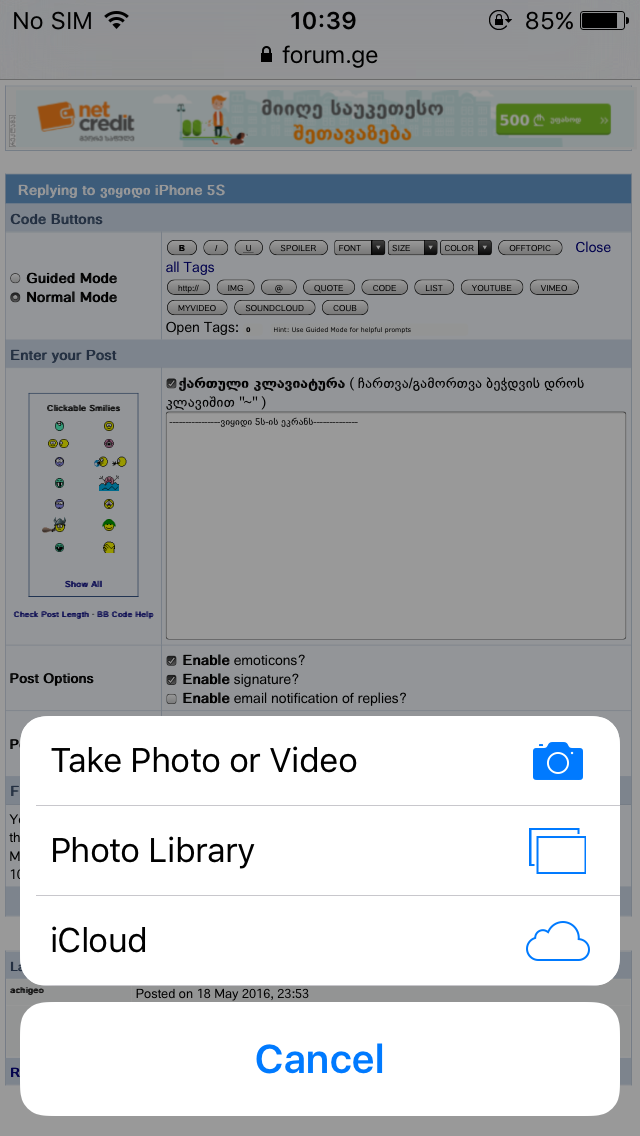The width and height of the screenshot is (640, 1136).
Task: Cancel the upload action sheet
Action: click(320, 1059)
